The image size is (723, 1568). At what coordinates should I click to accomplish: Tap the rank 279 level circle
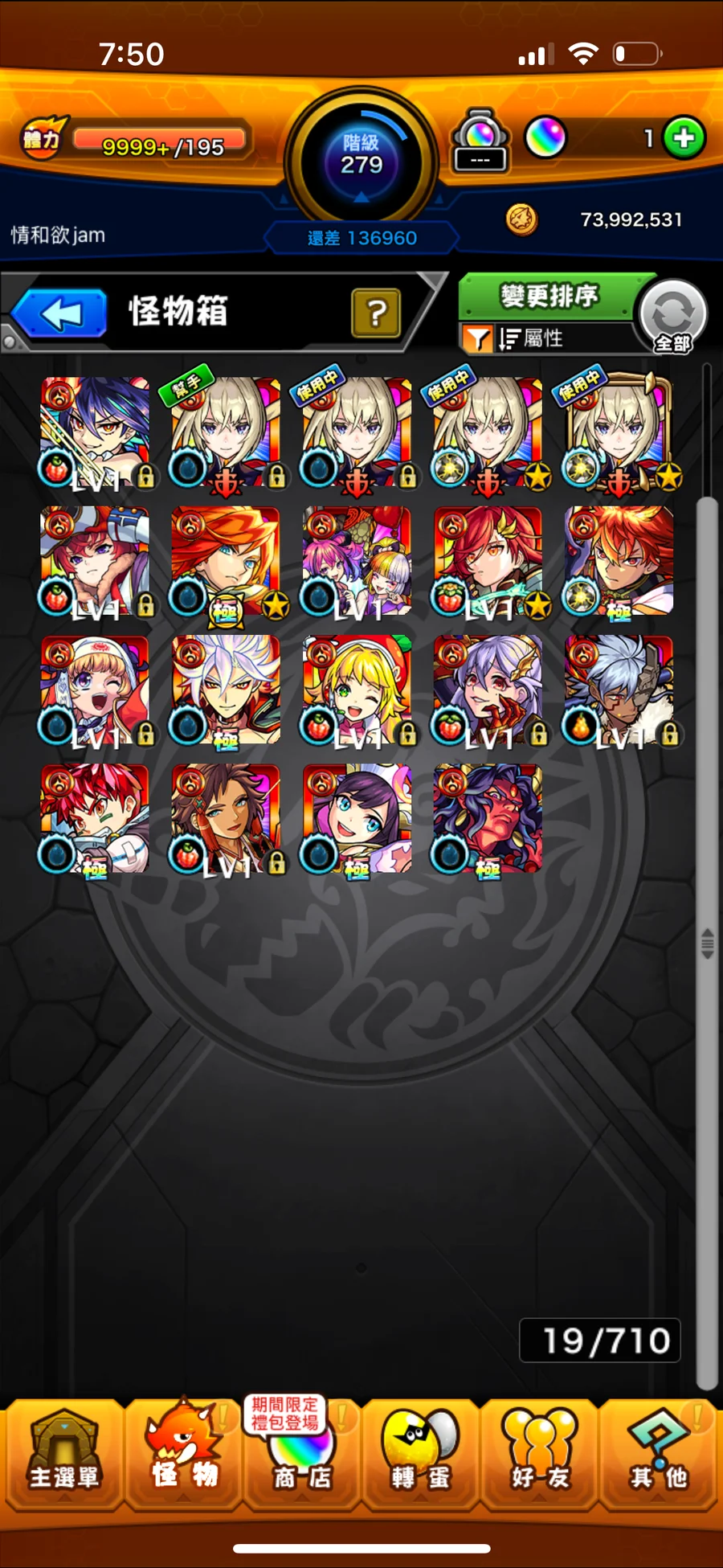(x=361, y=157)
